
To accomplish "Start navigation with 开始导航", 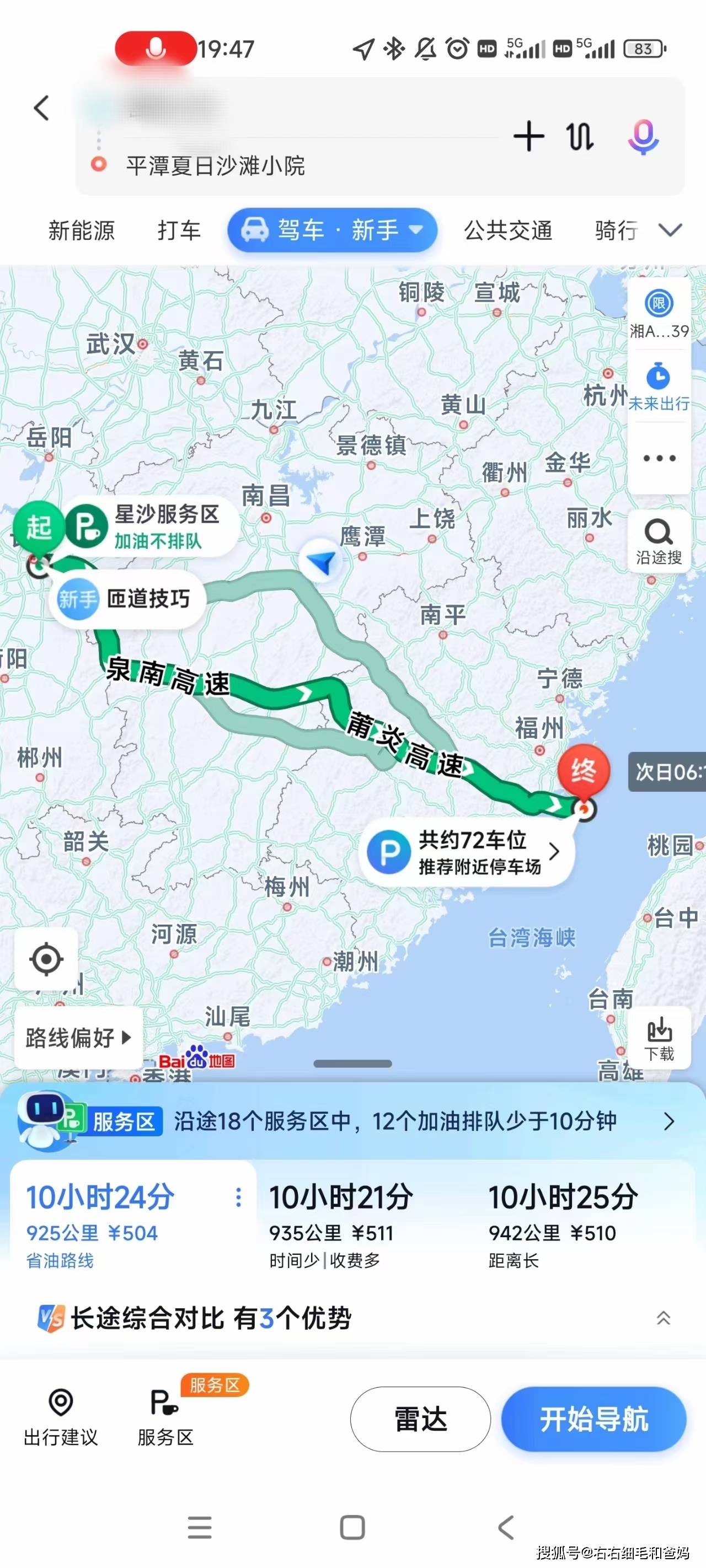I will pyautogui.click(x=593, y=1419).
